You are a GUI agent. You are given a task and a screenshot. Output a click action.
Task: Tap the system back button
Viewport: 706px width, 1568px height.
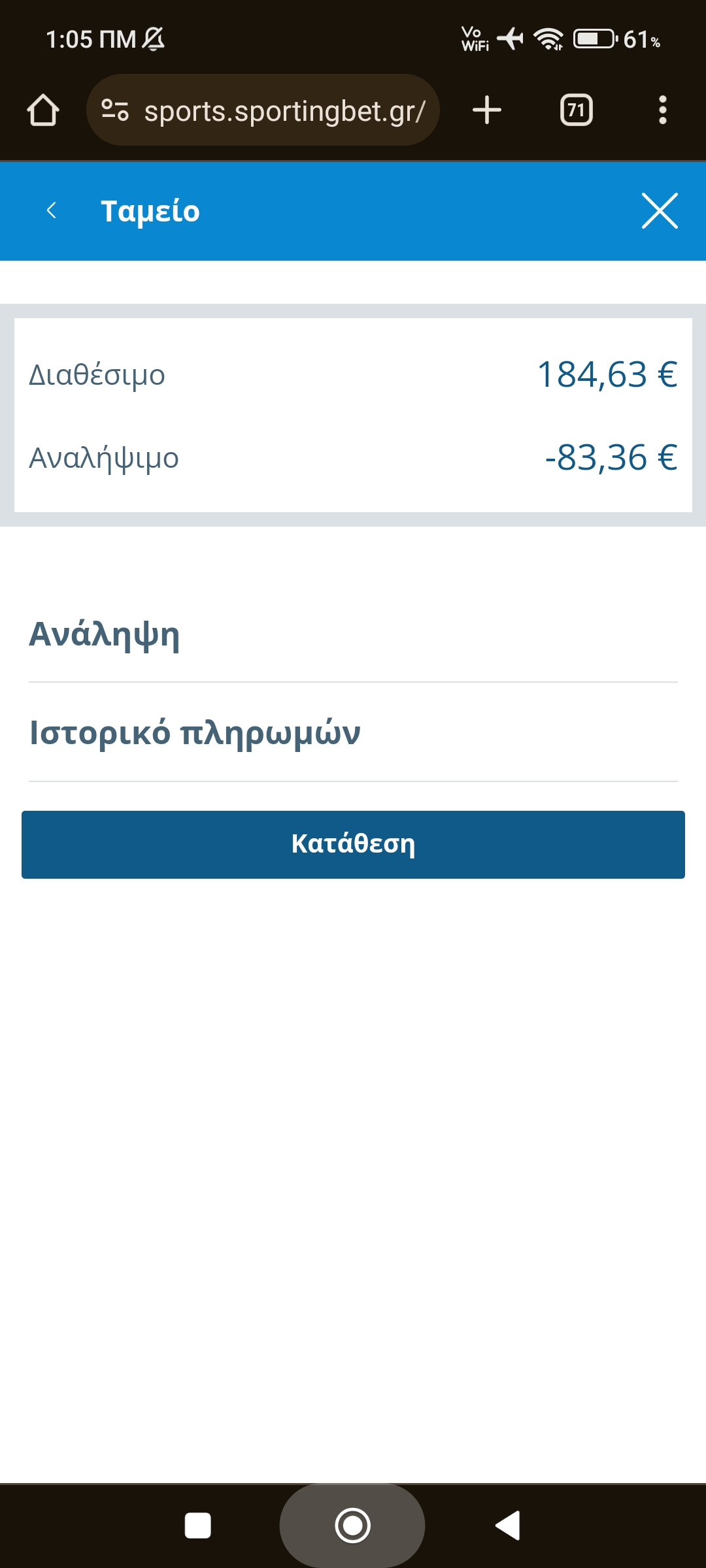508,1526
